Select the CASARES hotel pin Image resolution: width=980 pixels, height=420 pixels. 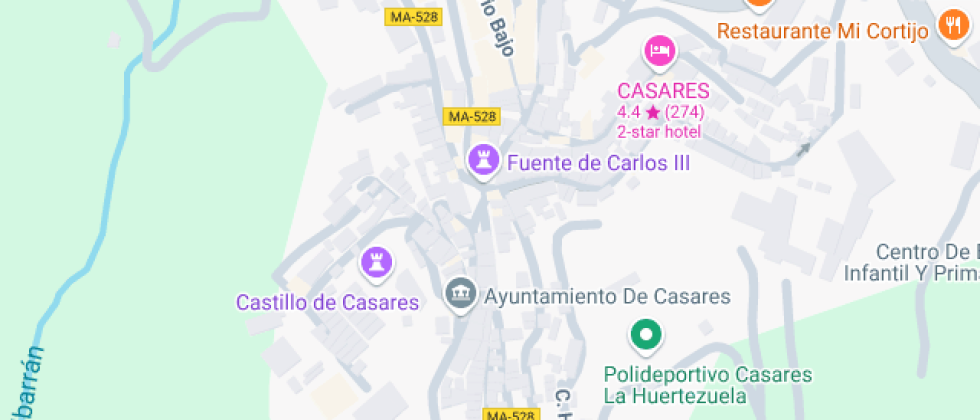659,49
